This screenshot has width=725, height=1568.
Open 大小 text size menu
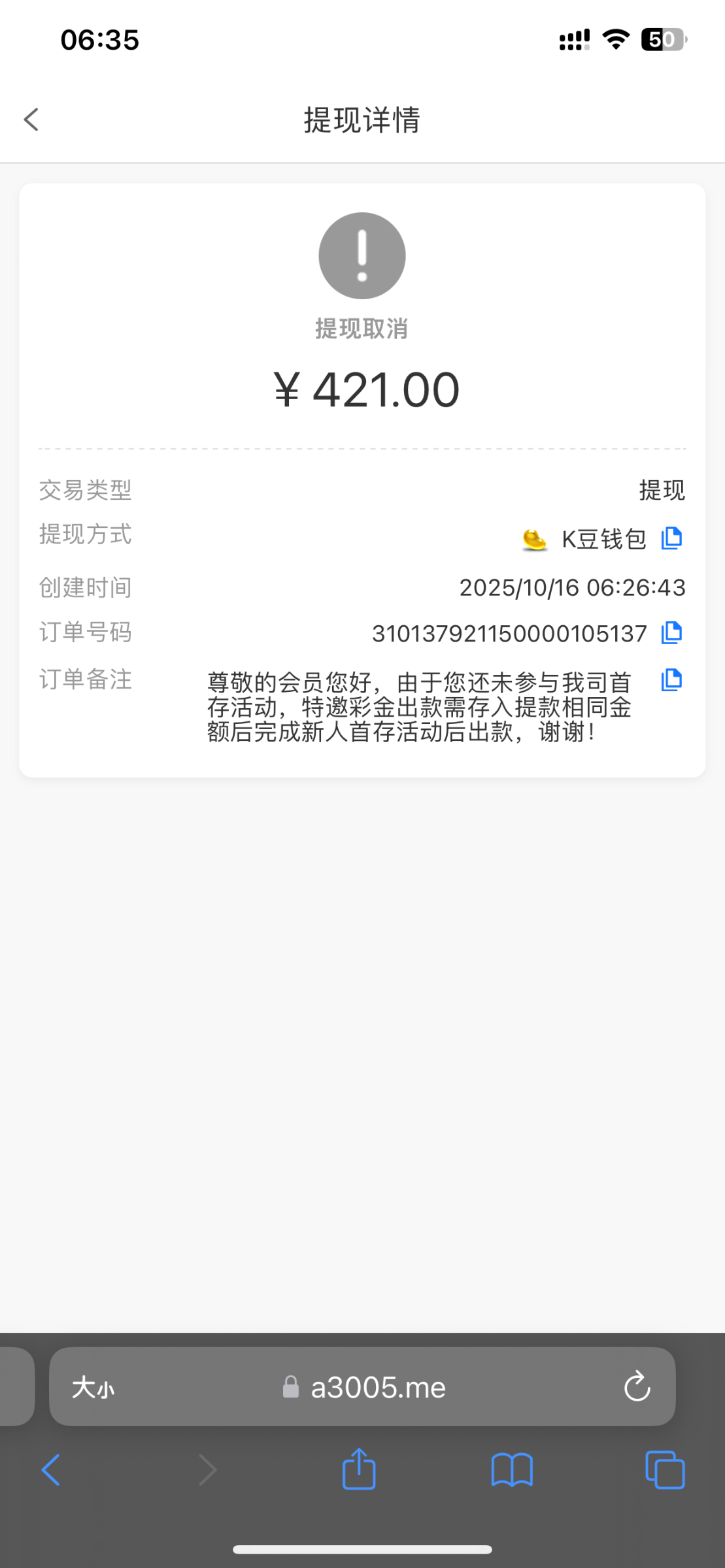point(92,1387)
